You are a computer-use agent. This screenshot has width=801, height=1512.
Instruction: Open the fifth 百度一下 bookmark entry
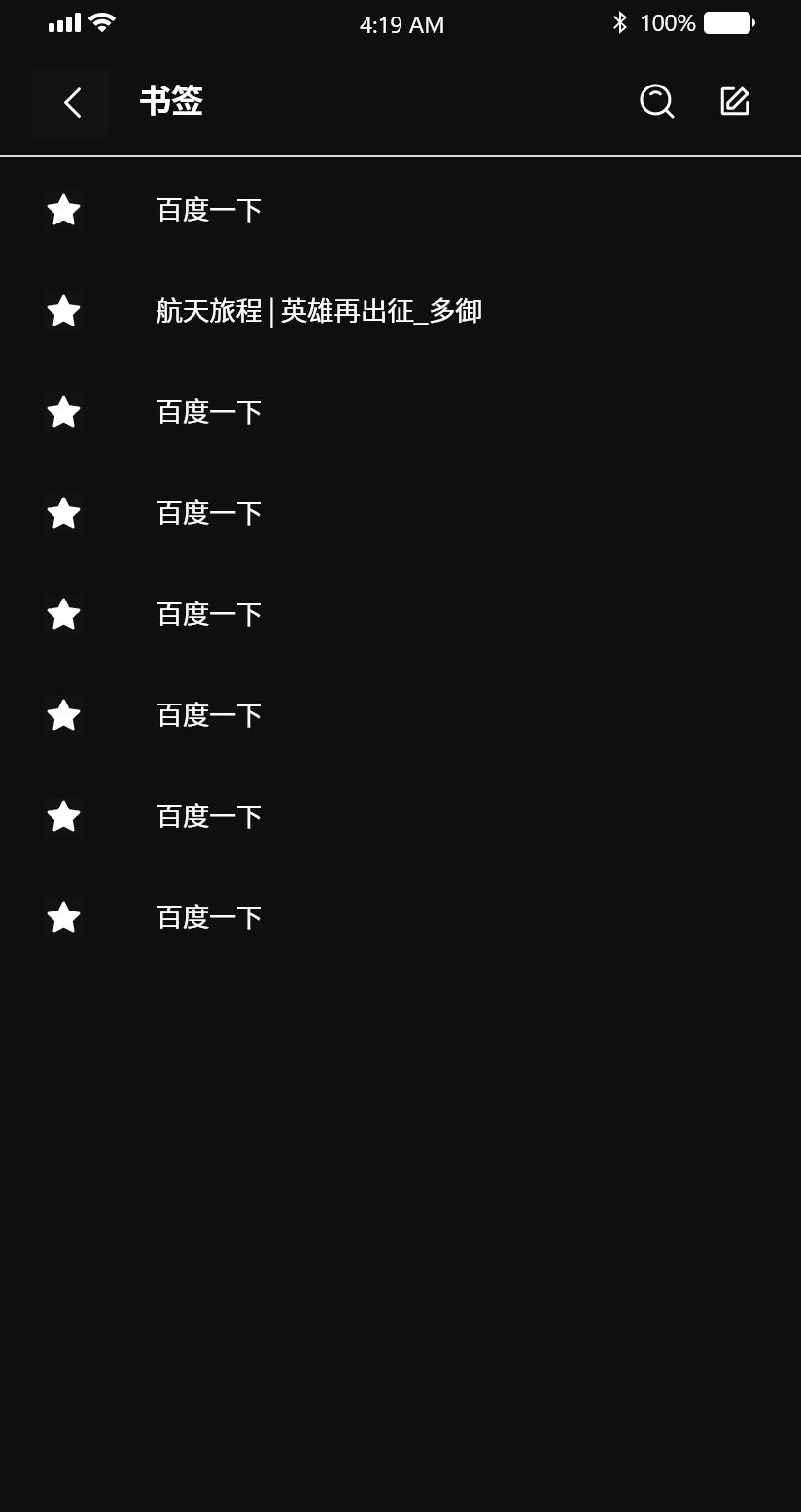pos(208,715)
